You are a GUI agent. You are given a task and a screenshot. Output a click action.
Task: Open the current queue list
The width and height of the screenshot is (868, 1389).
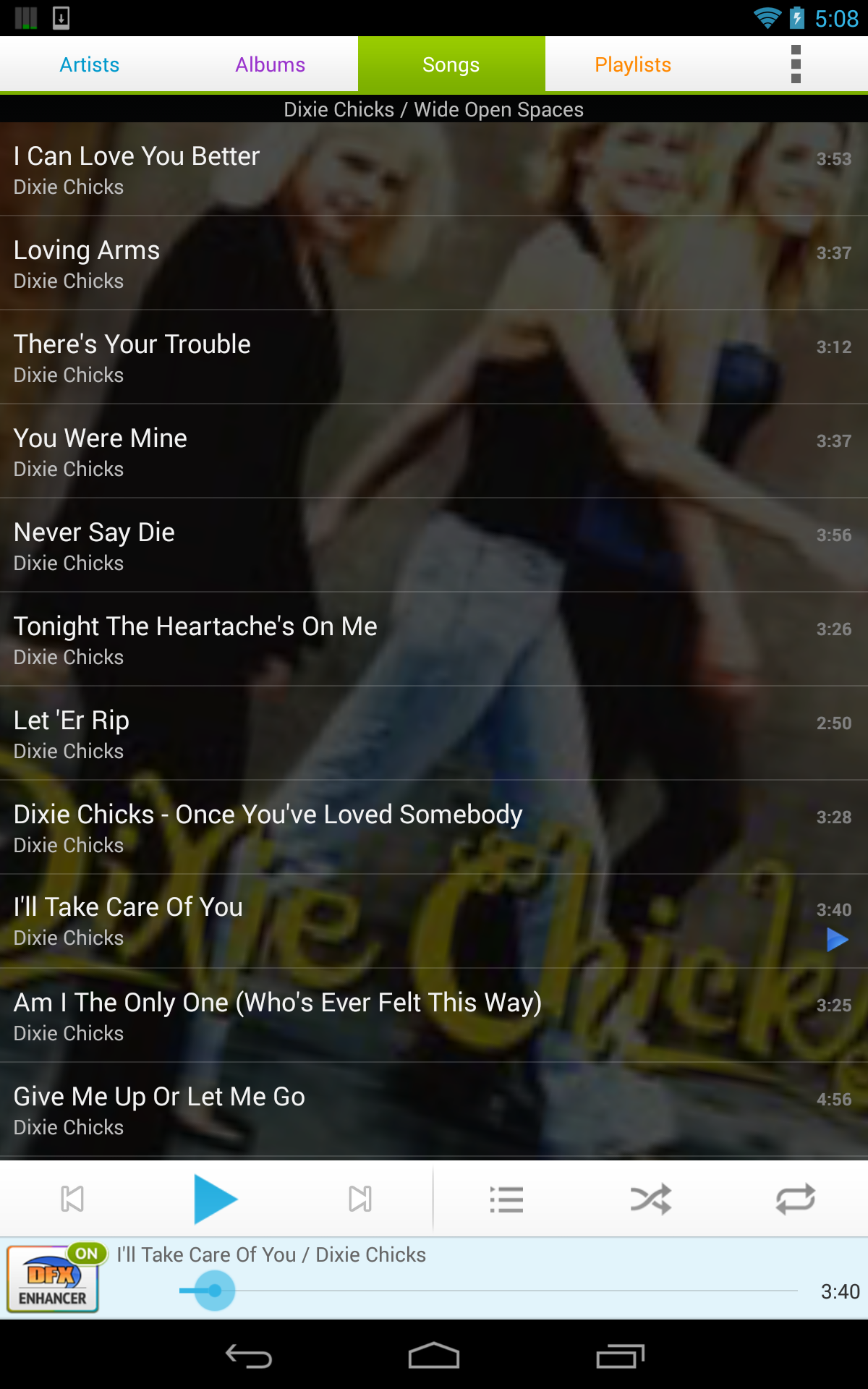(x=506, y=1199)
